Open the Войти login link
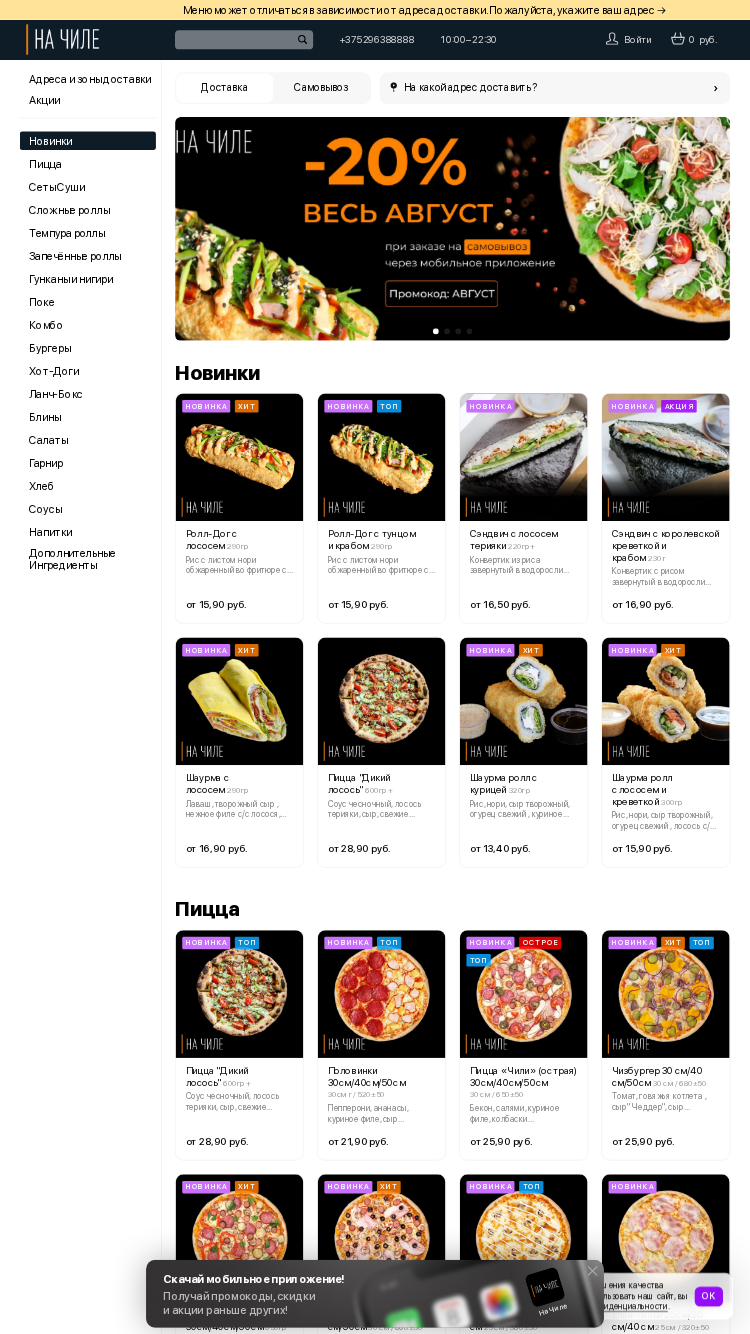Image resolution: width=750 pixels, height=1334 pixels. point(628,40)
